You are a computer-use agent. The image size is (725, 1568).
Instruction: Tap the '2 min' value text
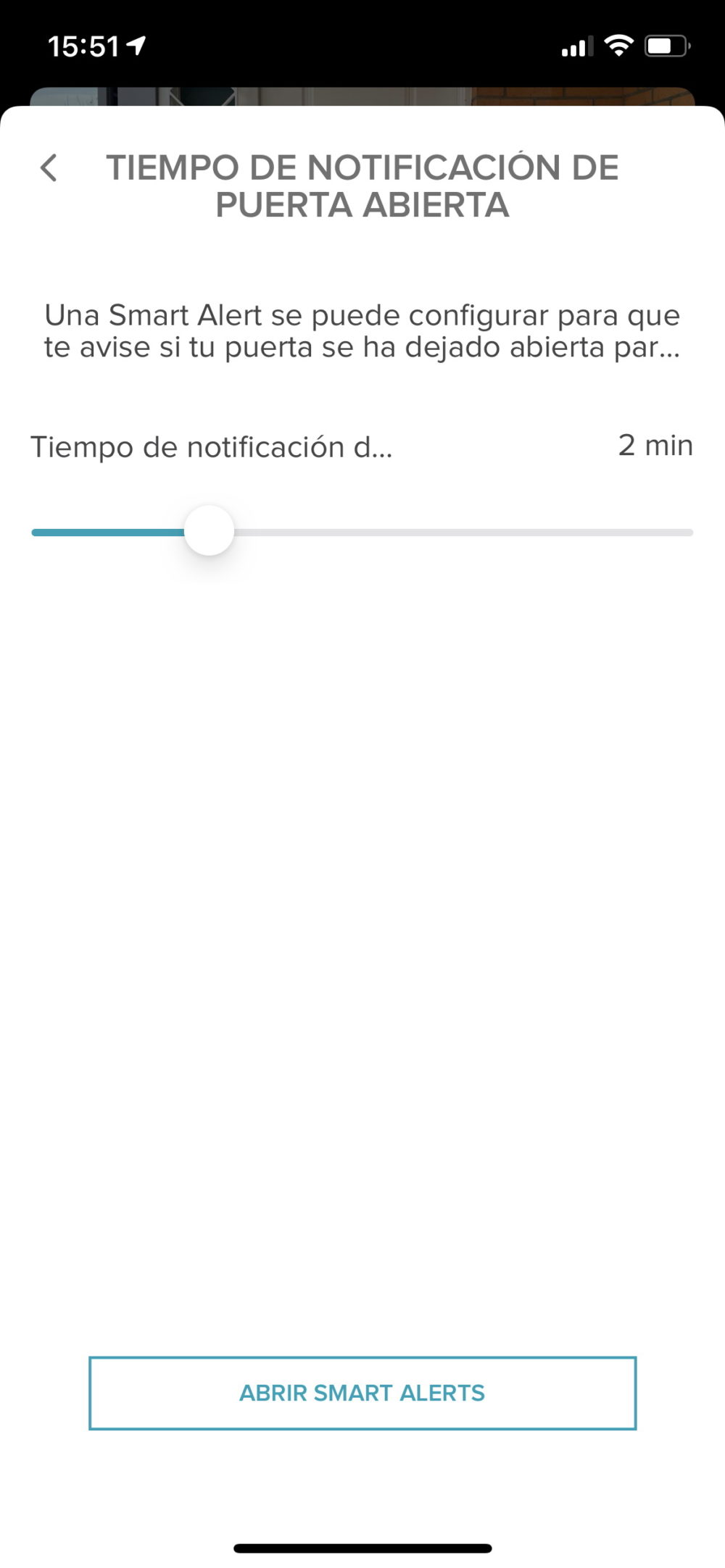coord(654,446)
